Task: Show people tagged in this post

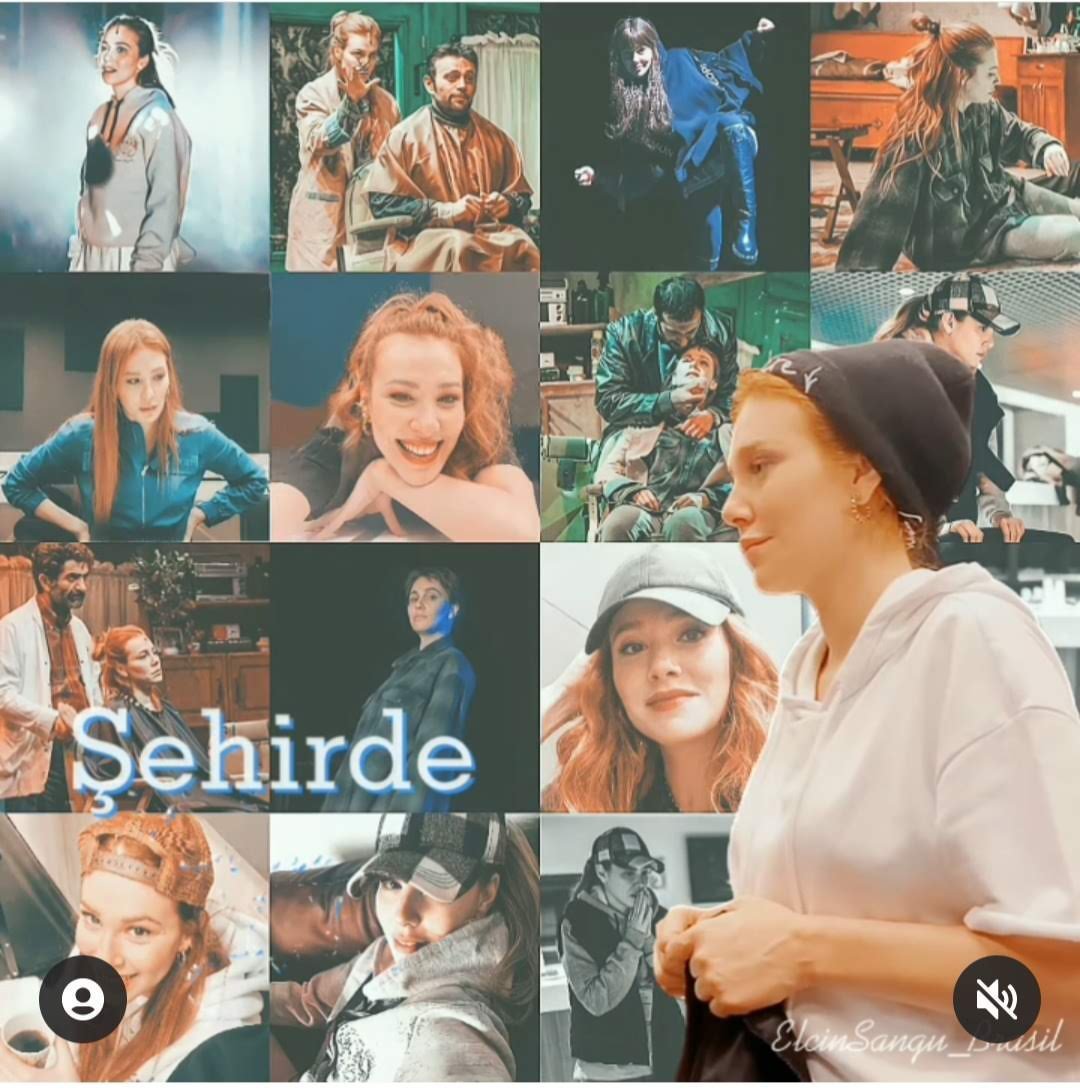Action: click(83, 998)
